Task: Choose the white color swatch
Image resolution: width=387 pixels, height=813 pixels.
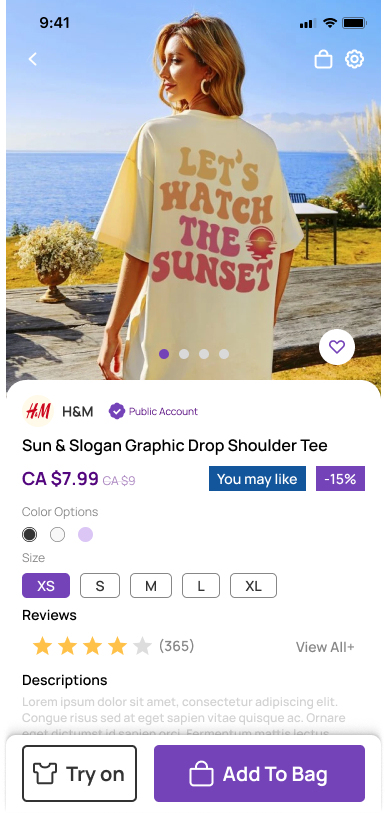Action: [x=58, y=535]
